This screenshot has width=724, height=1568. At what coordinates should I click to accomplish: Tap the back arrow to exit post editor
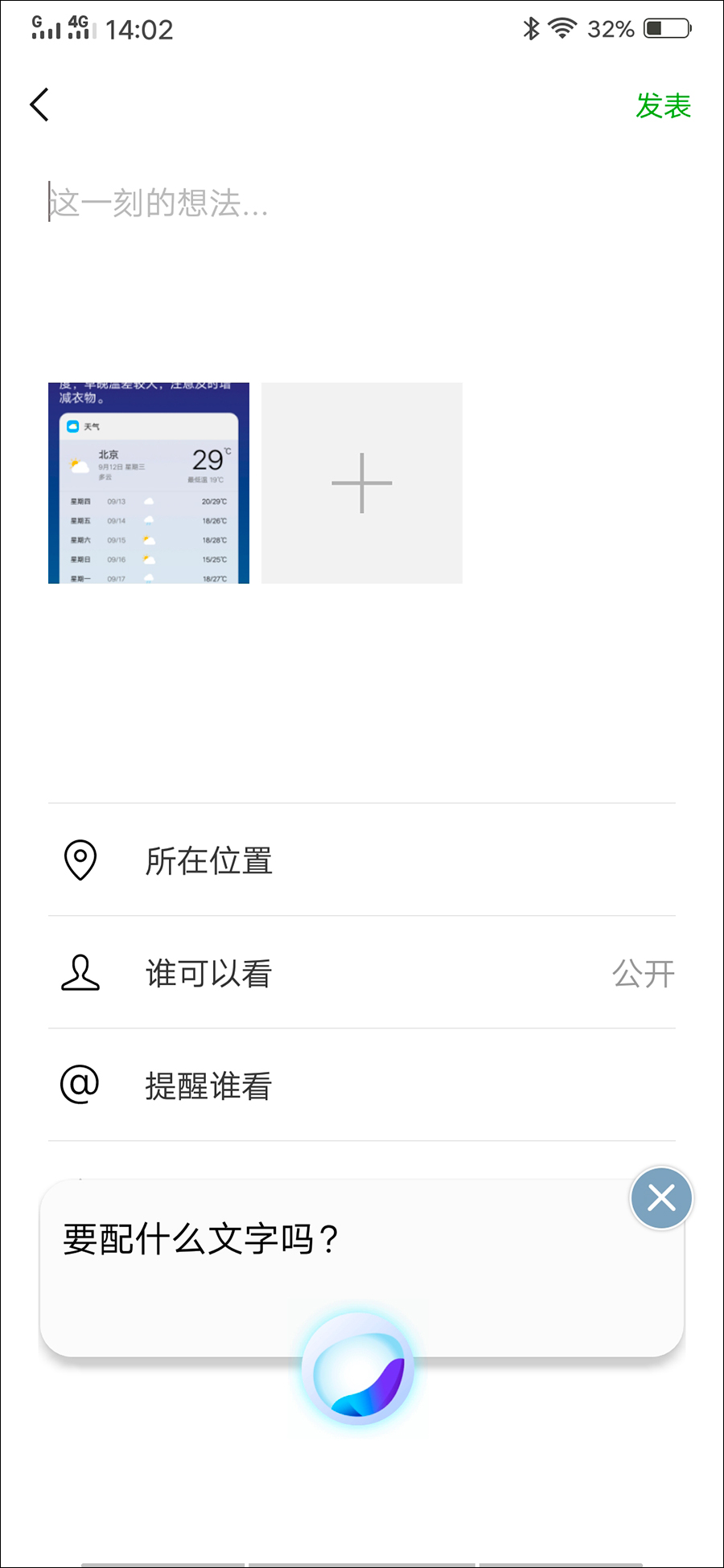39,105
